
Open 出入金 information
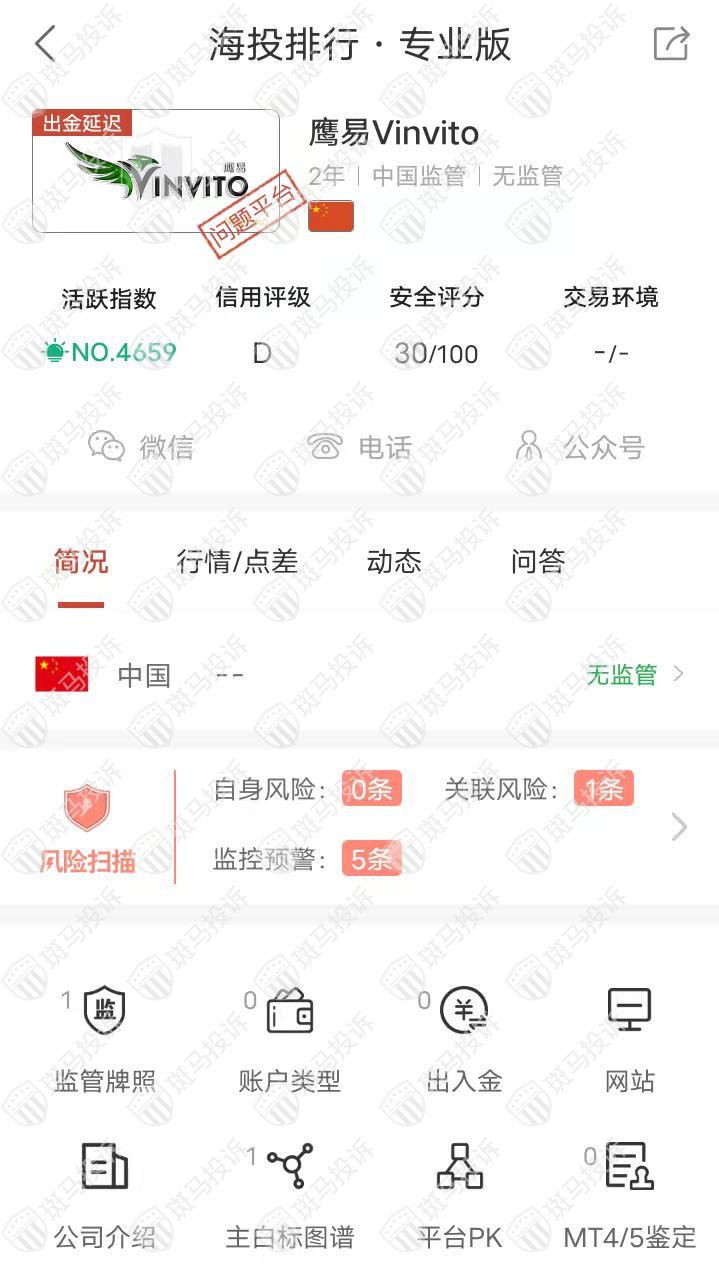(464, 1040)
